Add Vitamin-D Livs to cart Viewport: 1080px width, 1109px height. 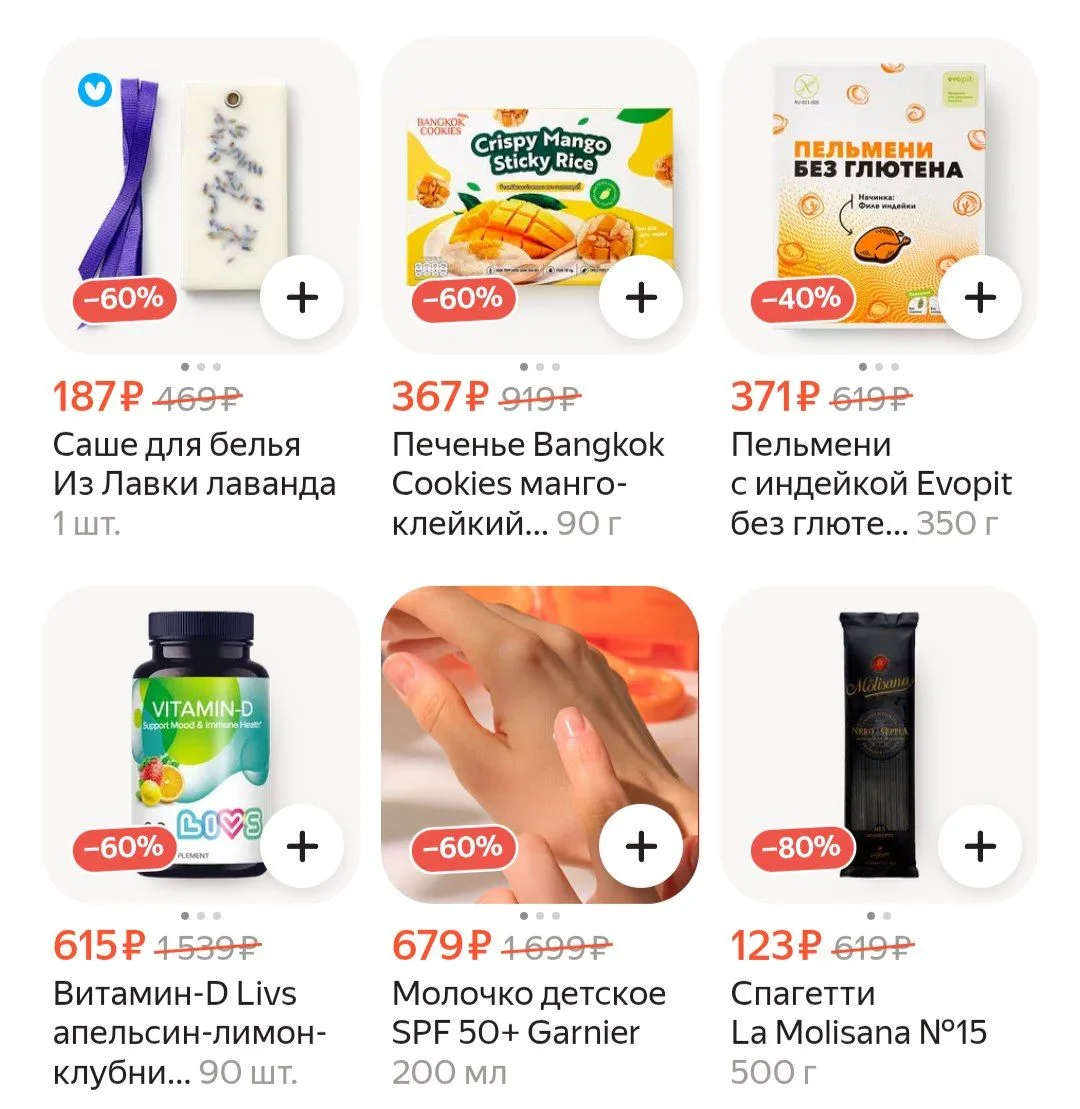pyautogui.click(x=302, y=846)
